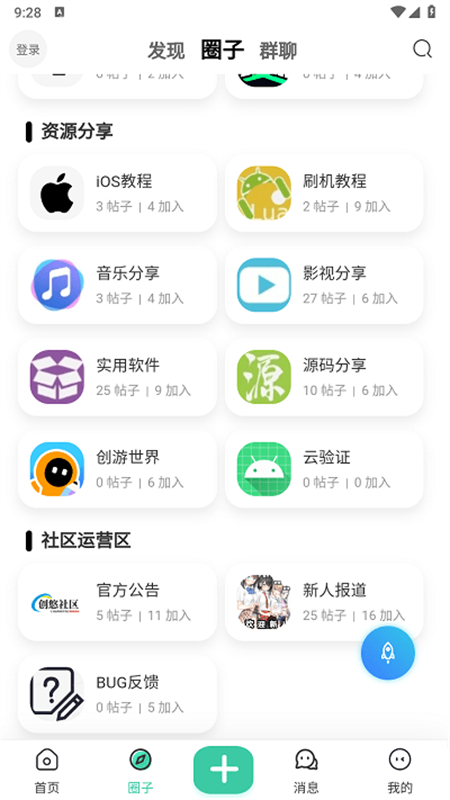This screenshot has height=800, width=450.
Task: Open the 刷机教程 circle
Action: (x=324, y=193)
